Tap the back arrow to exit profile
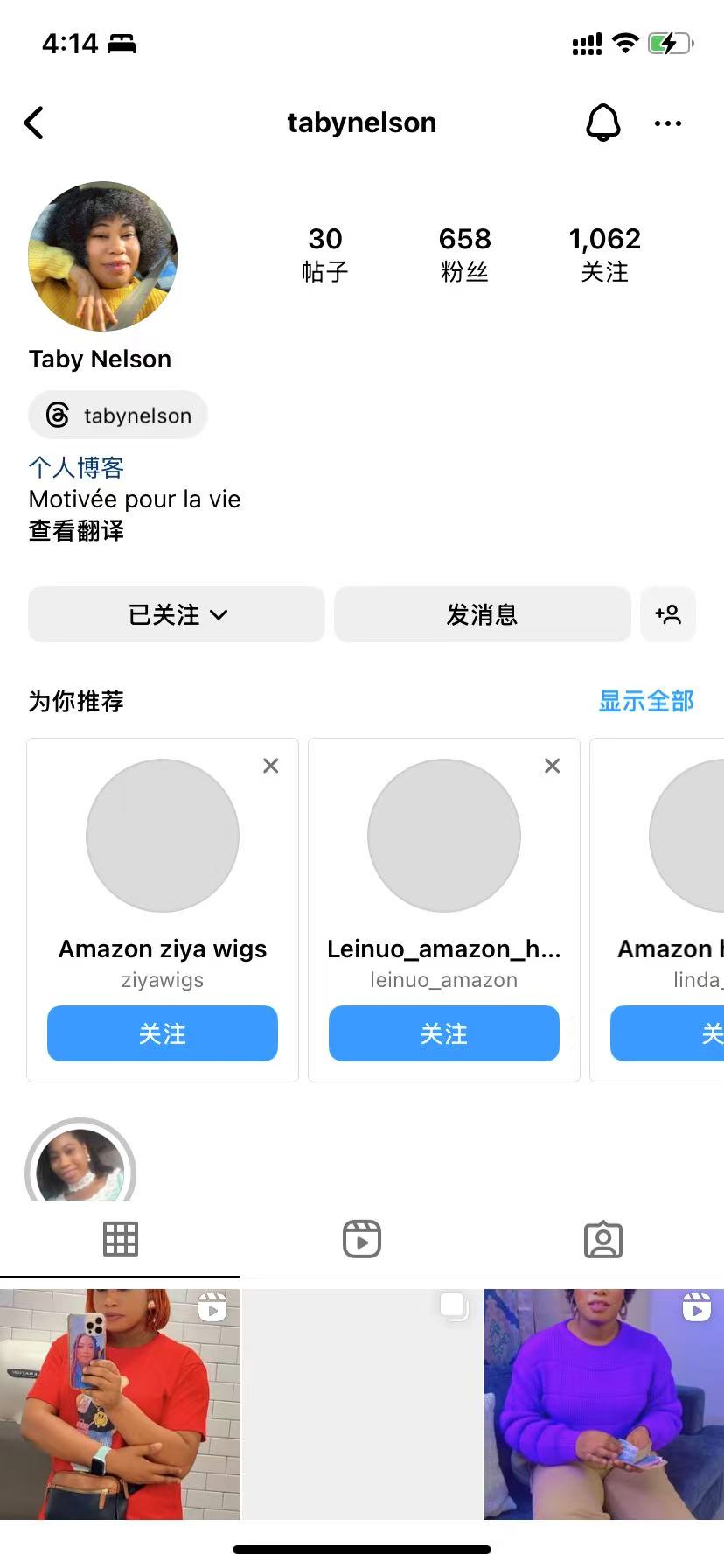The height and width of the screenshot is (1568, 724). [35, 122]
